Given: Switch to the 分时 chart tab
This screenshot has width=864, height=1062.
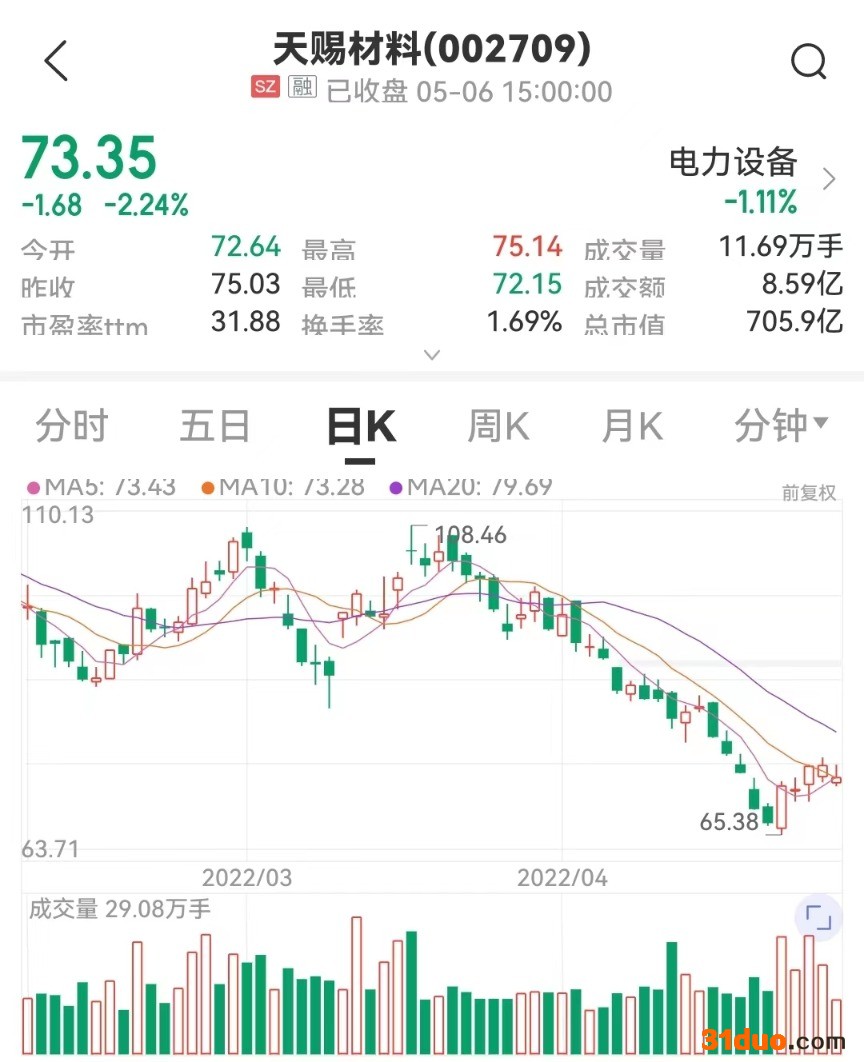Looking at the screenshot, I should pos(71,427).
